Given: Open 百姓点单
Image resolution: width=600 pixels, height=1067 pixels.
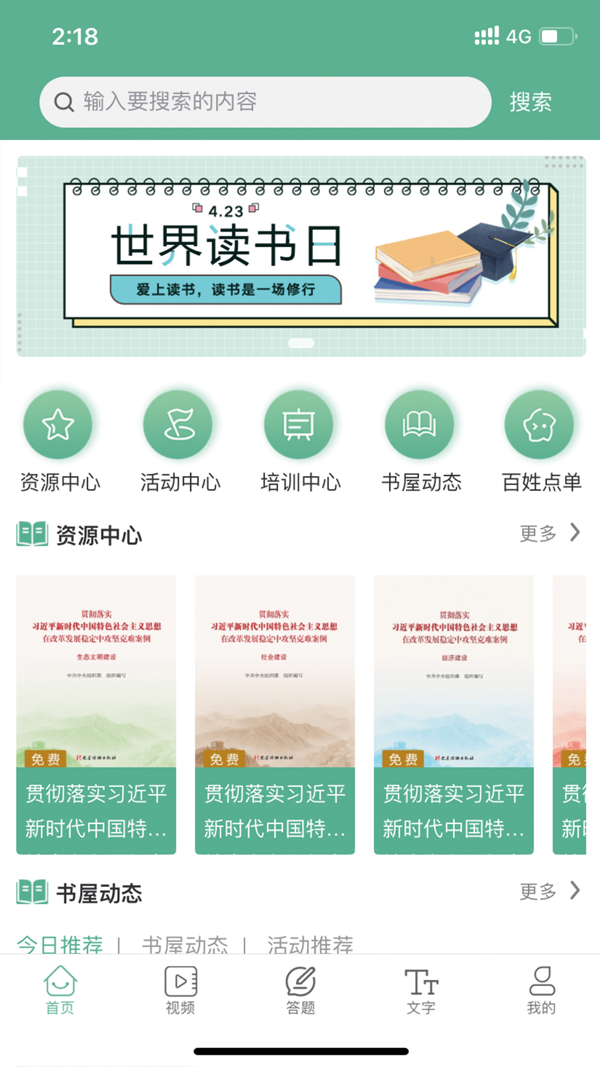Looking at the screenshot, I should 540,425.
